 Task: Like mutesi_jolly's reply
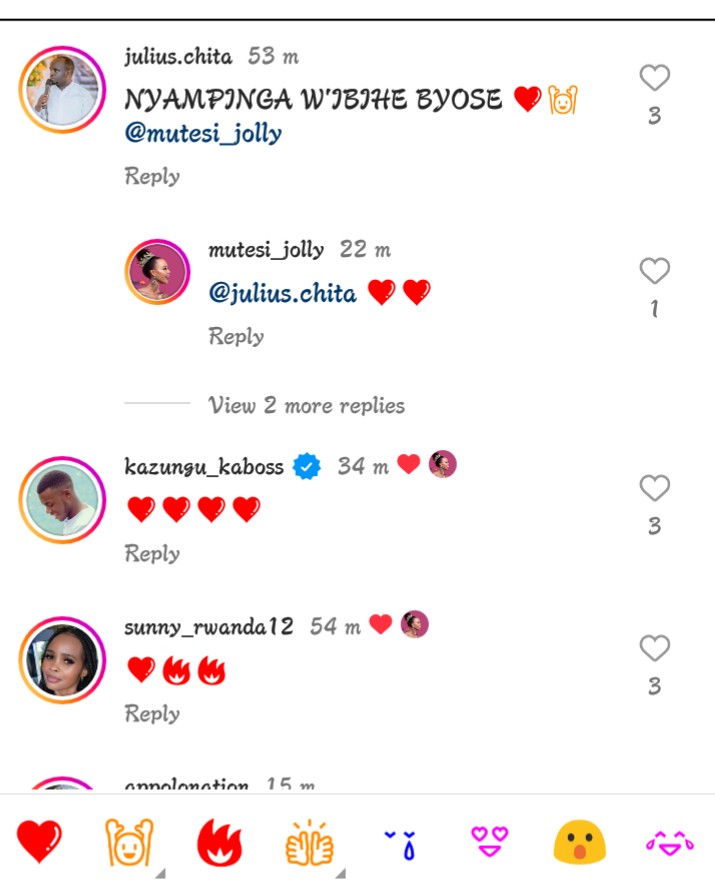coord(654,271)
